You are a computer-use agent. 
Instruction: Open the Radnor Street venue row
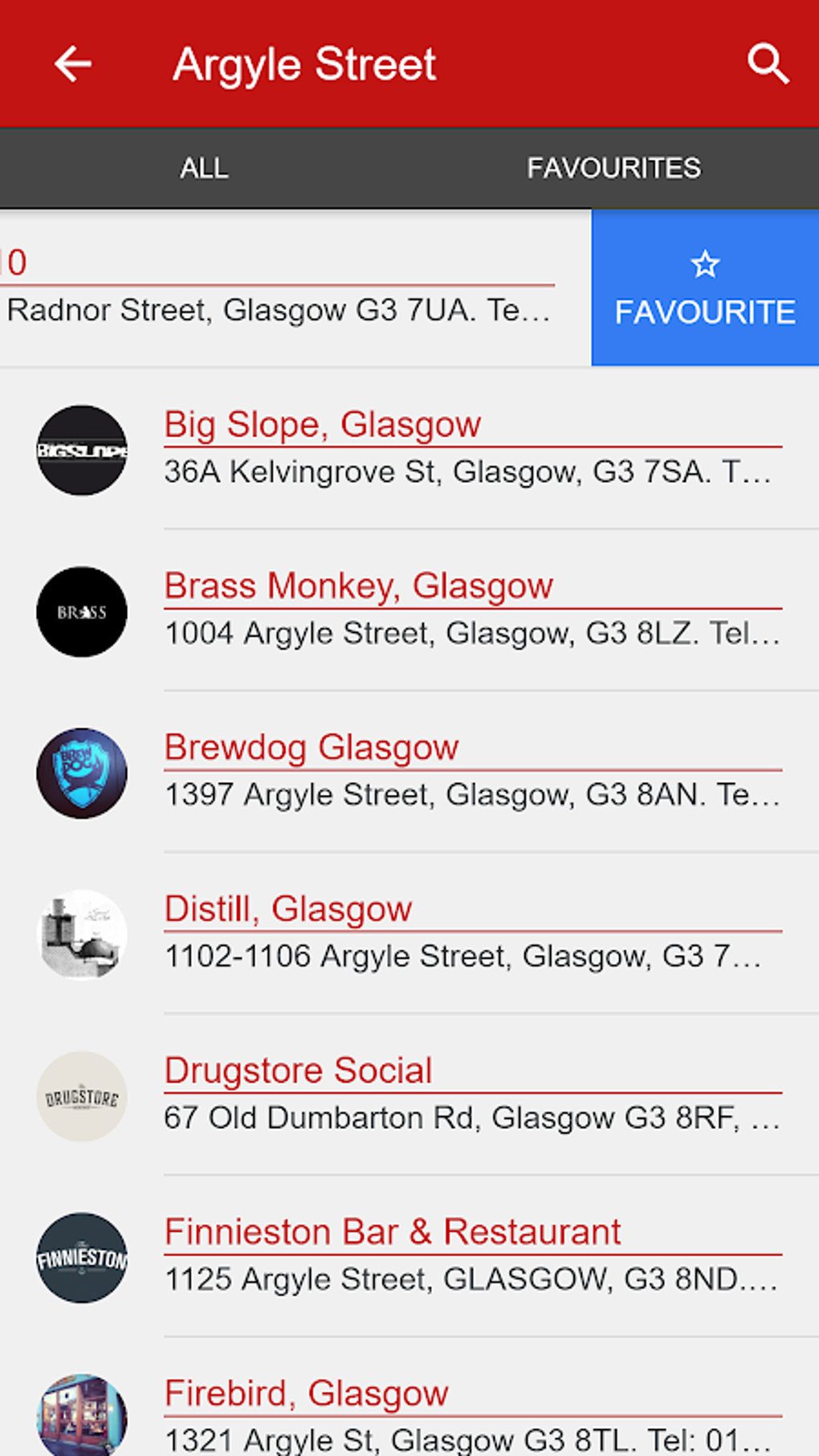(277, 288)
